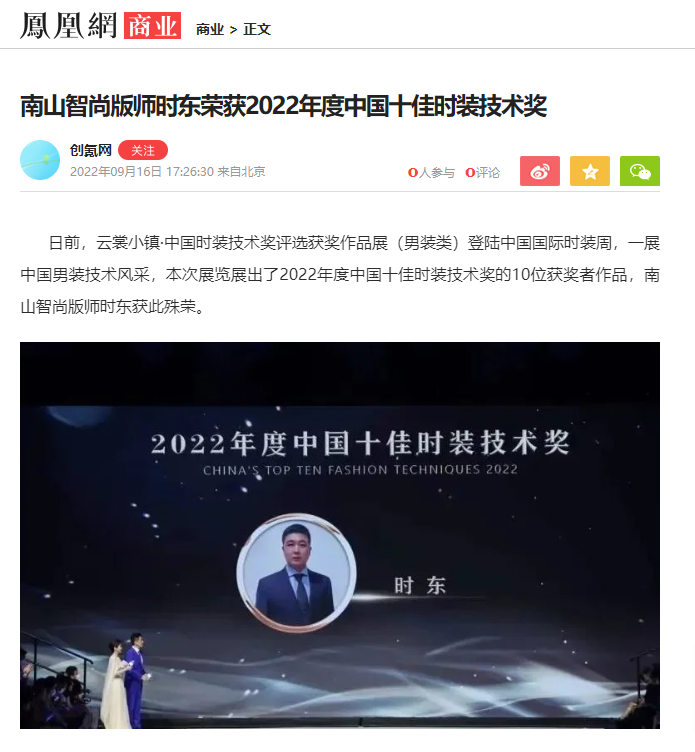Open the 商业 channel logo
695x752 pixels.
(153, 24)
